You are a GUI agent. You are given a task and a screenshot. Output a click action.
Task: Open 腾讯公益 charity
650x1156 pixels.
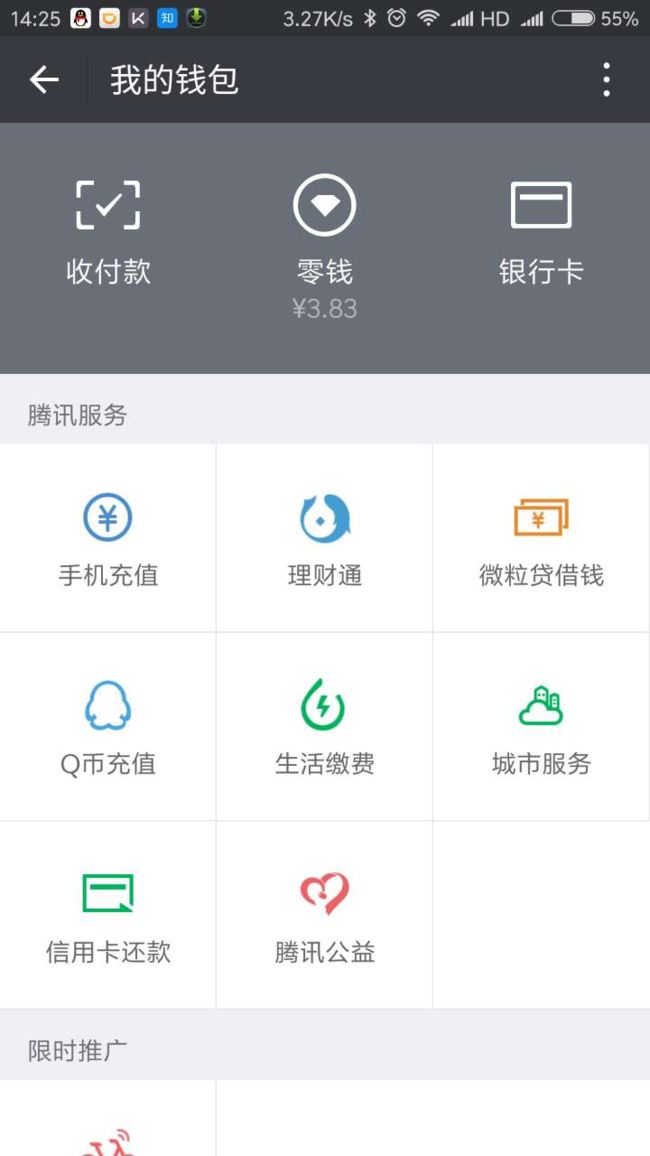click(x=324, y=915)
